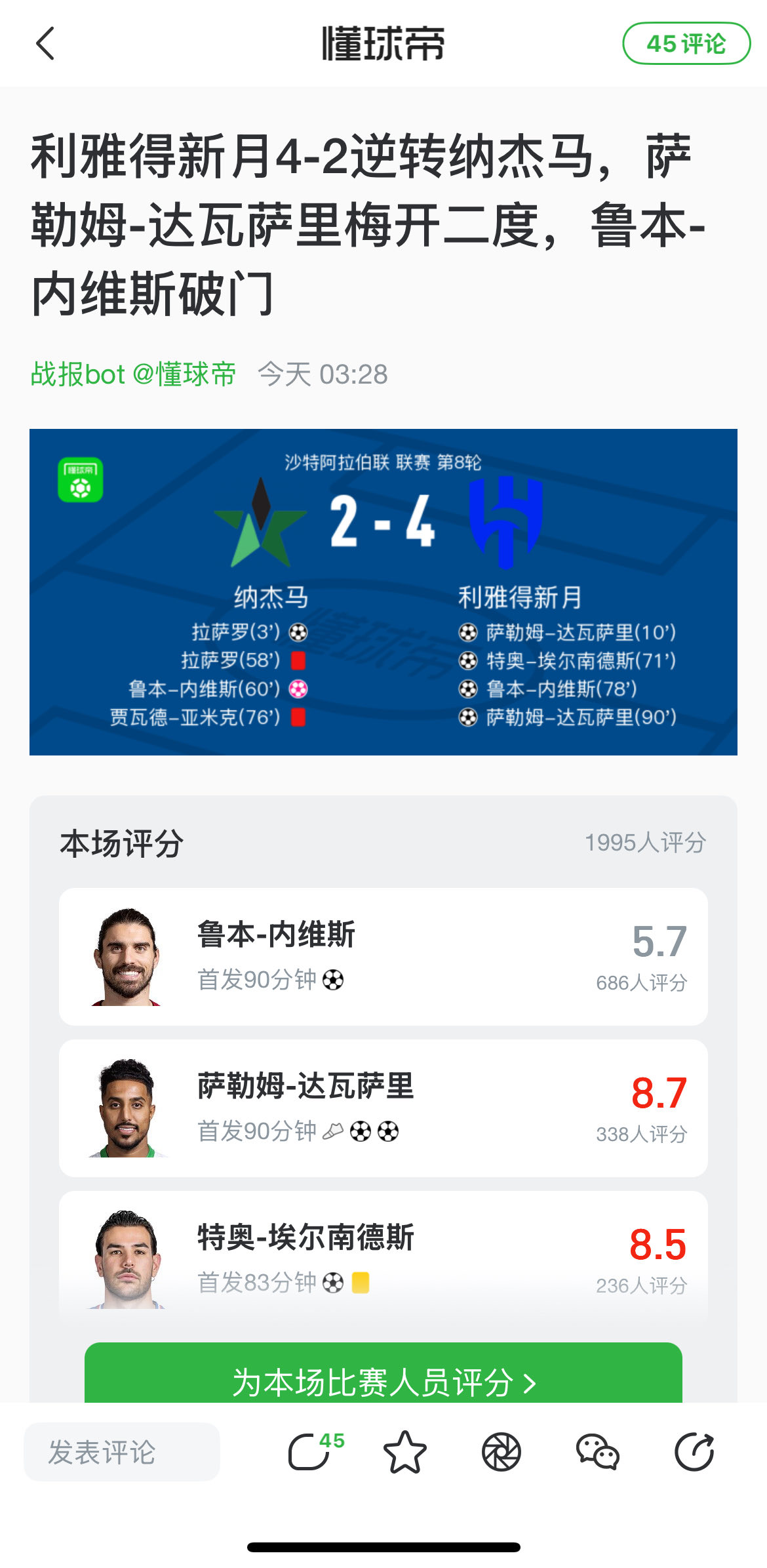Viewport: 767px width, 1568px height.
Task: View the 2-4 match scoreboard image
Action: (383, 592)
